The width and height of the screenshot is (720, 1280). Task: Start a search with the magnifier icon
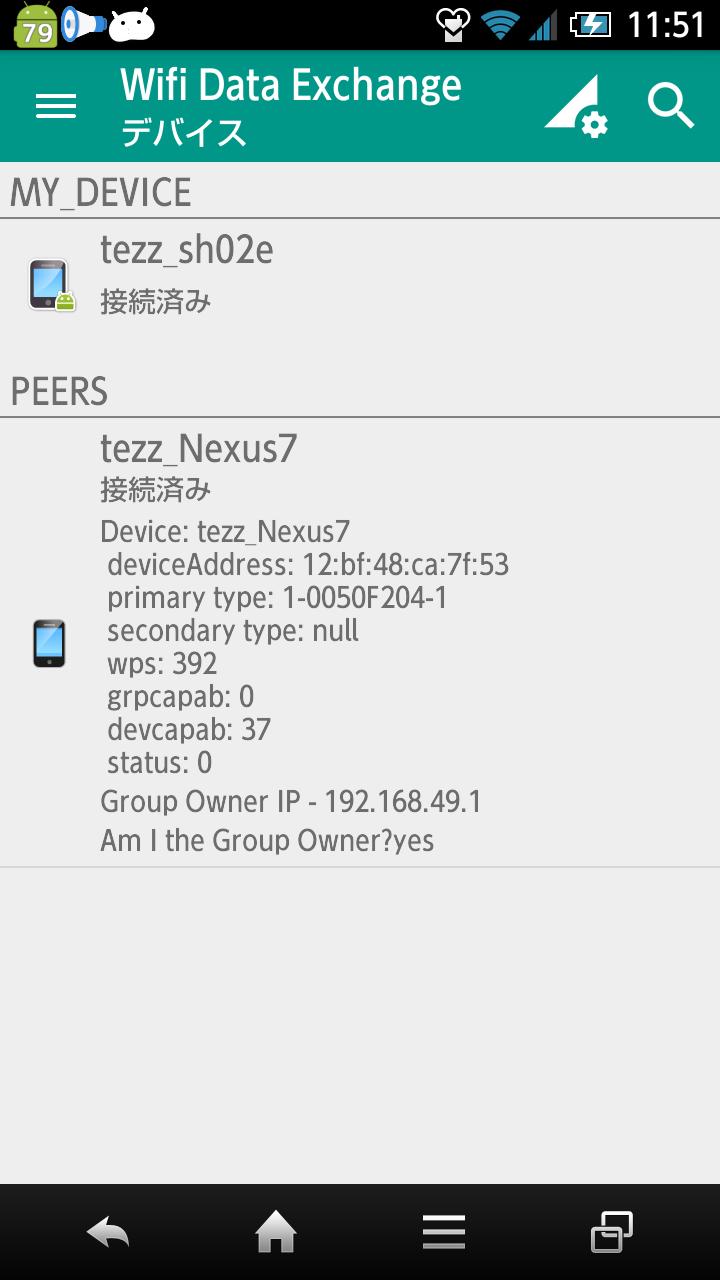(670, 103)
